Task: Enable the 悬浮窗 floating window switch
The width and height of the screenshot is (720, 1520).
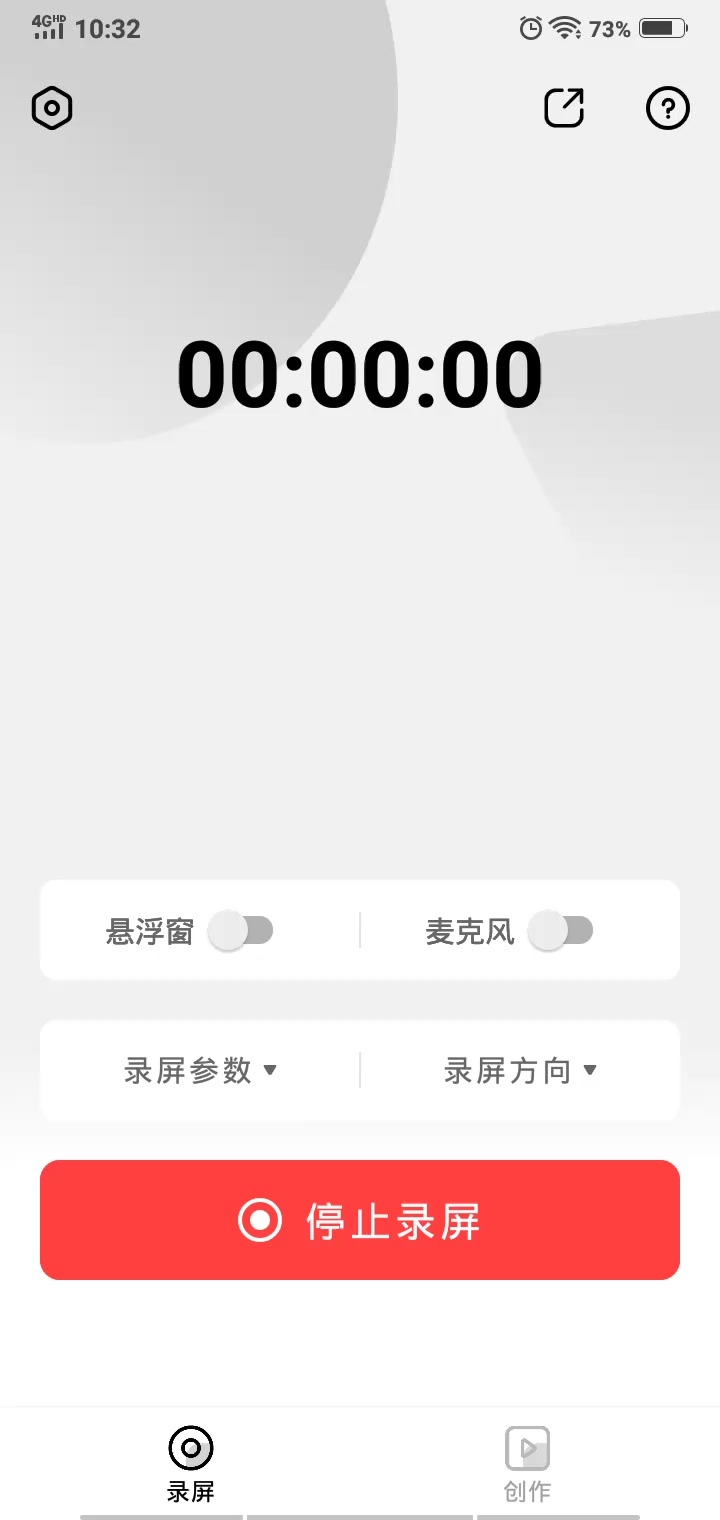Action: pyautogui.click(x=241, y=931)
